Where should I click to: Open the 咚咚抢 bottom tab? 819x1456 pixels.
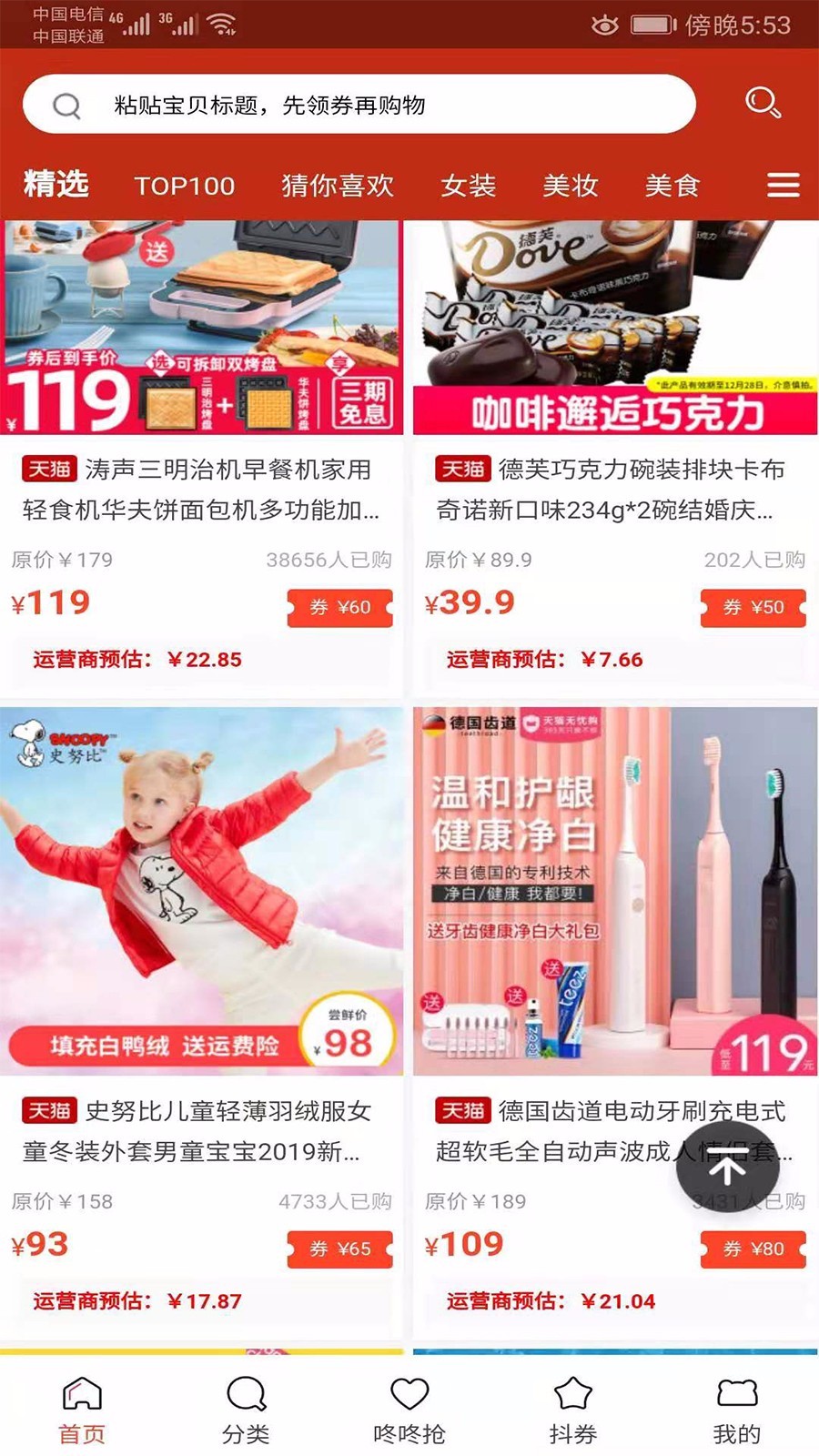pos(409,1410)
